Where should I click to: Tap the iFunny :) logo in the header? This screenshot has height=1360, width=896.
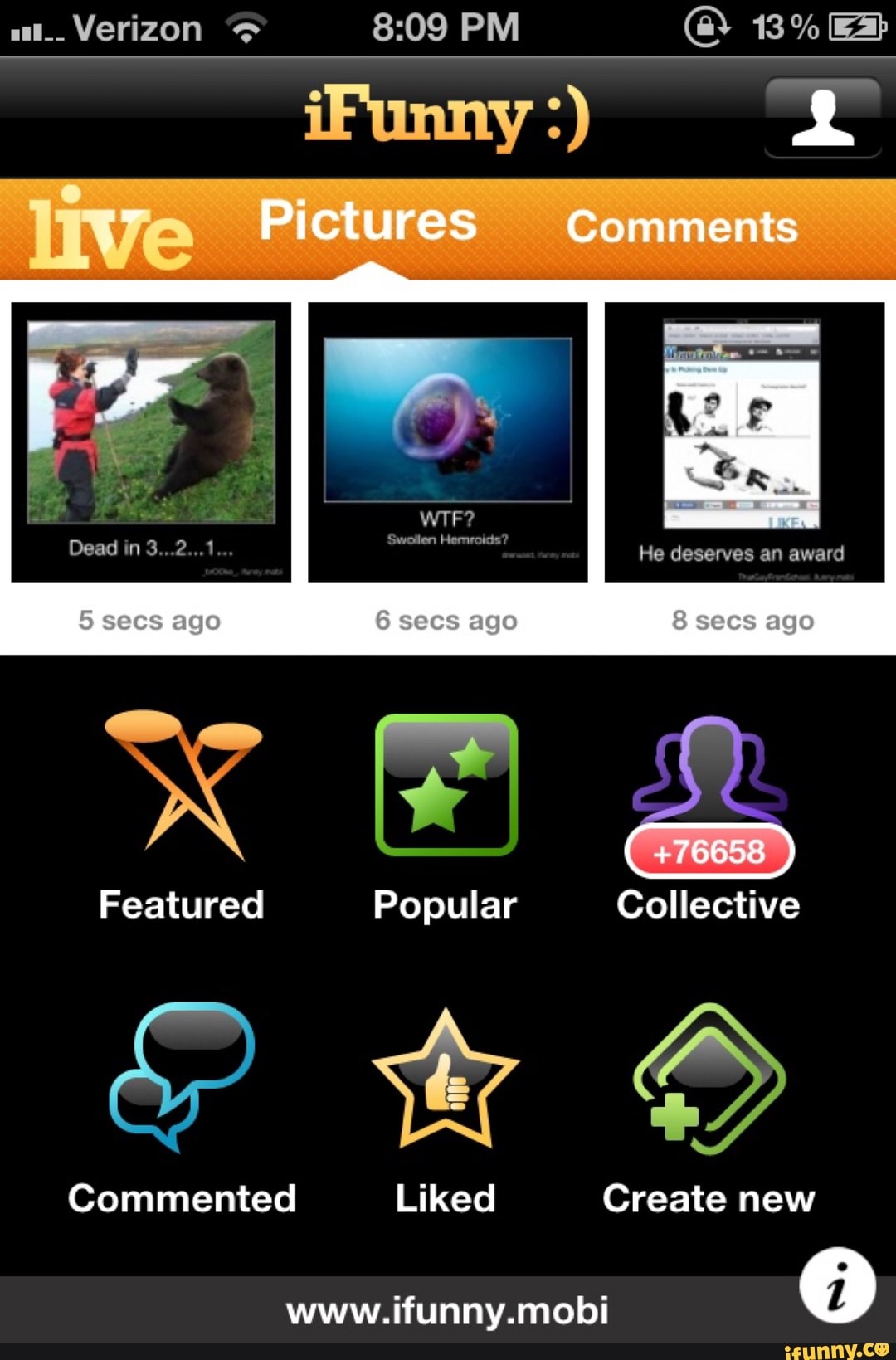coord(448,116)
